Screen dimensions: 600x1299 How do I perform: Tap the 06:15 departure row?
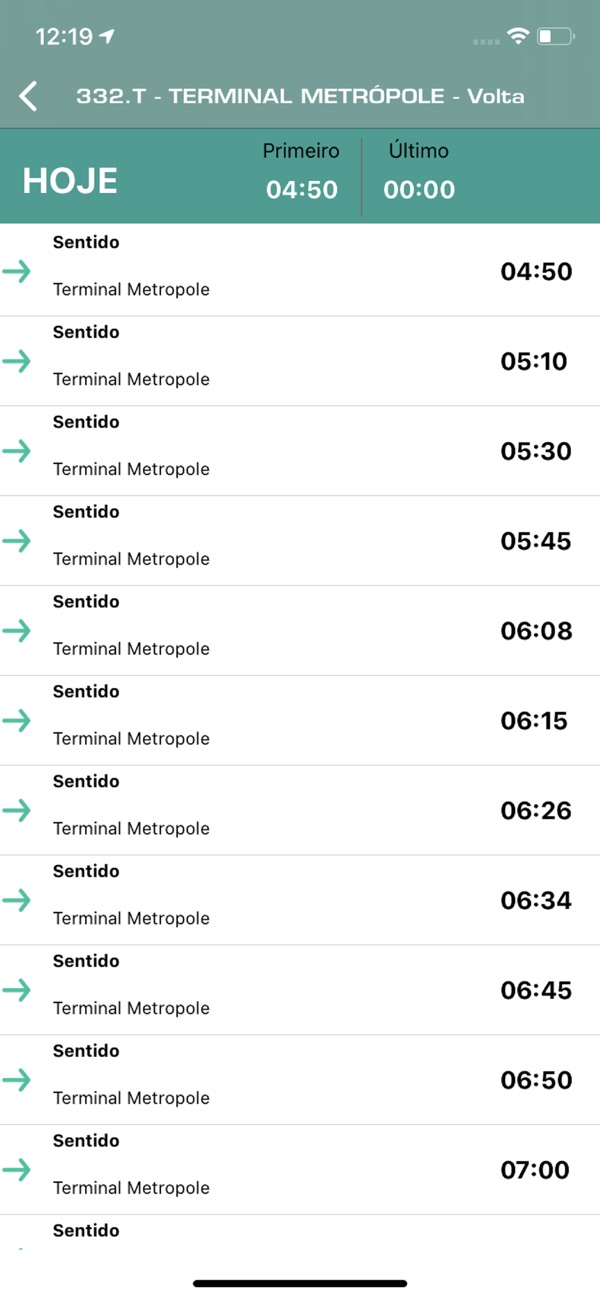300,721
